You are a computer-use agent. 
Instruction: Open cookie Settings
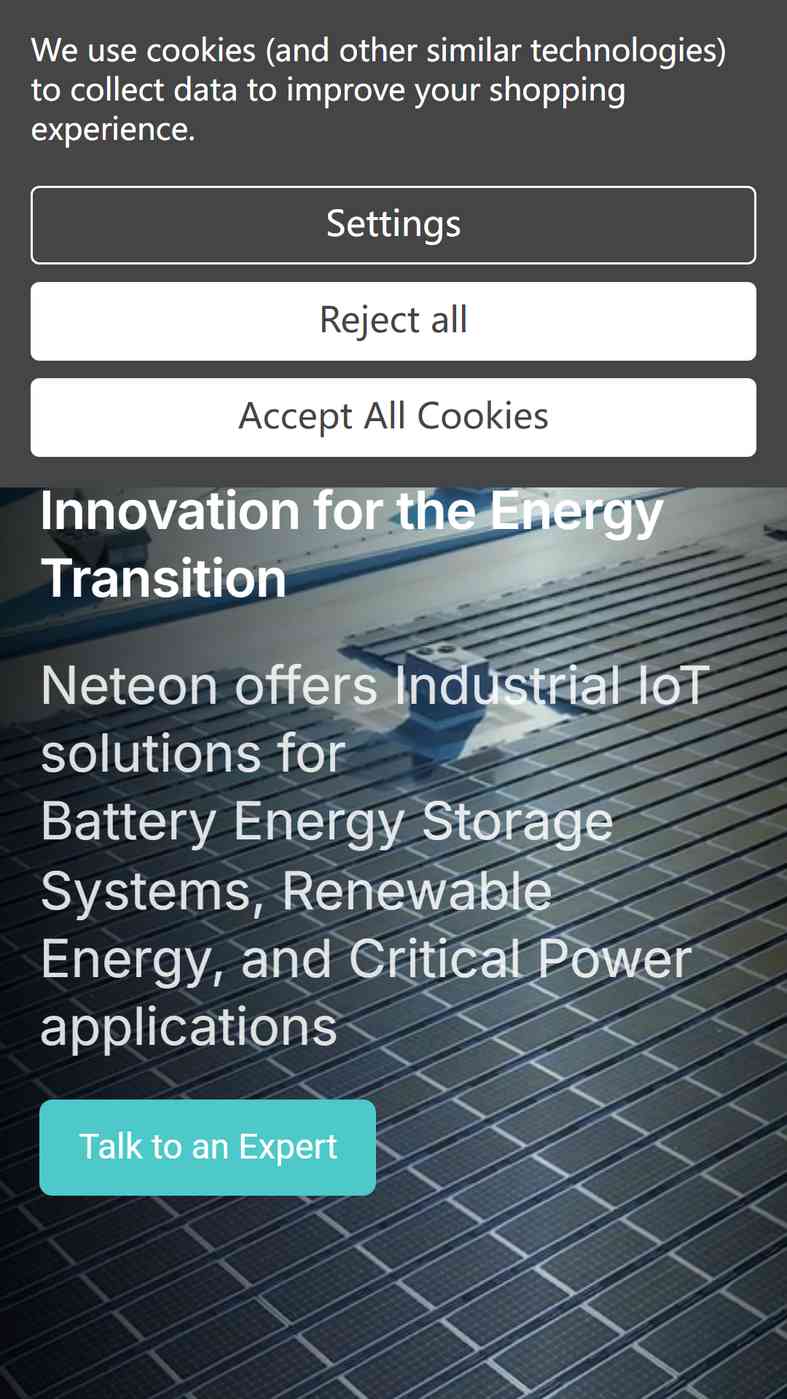coord(393,225)
